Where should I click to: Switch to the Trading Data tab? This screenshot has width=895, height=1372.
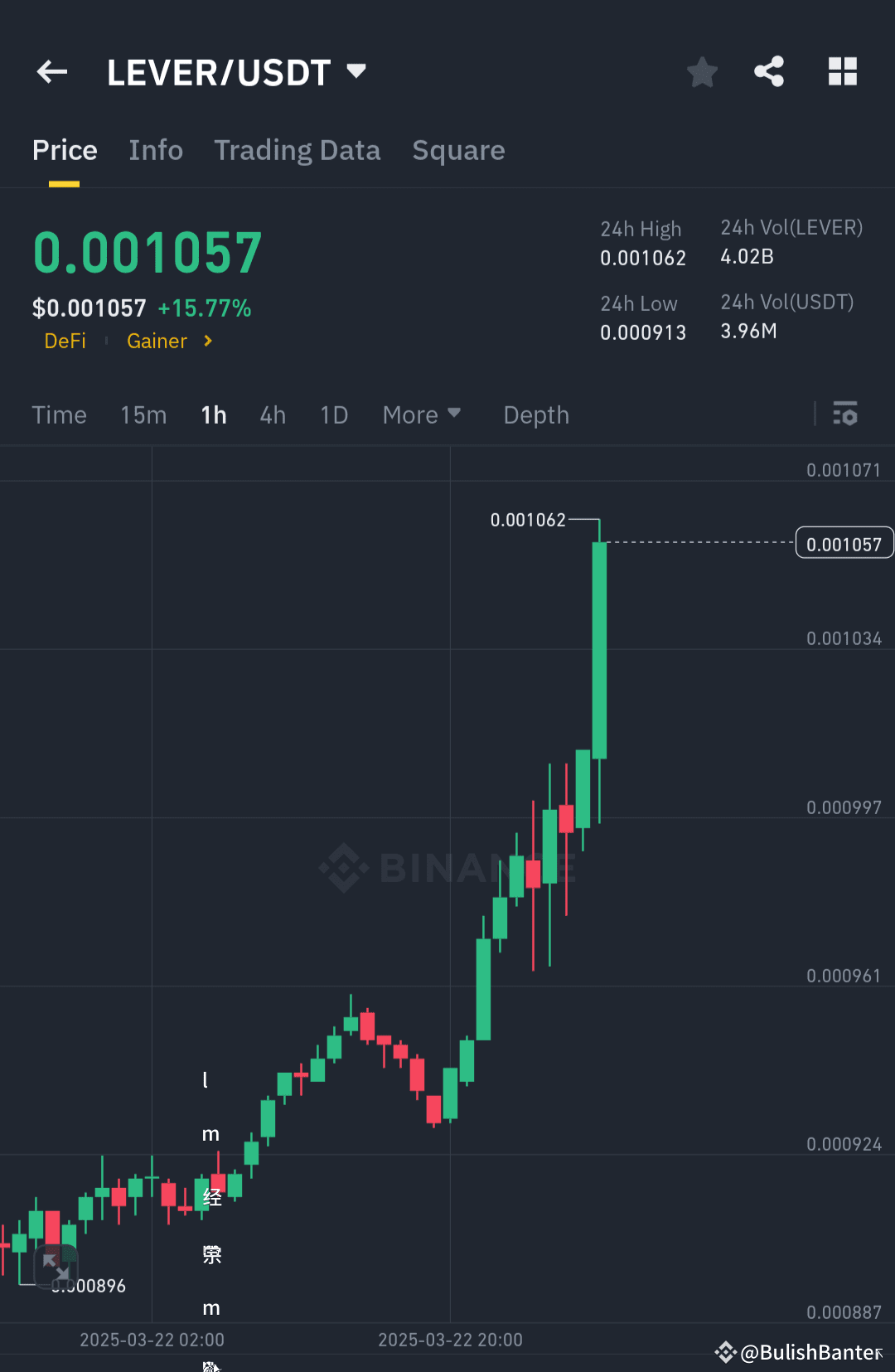point(297,150)
